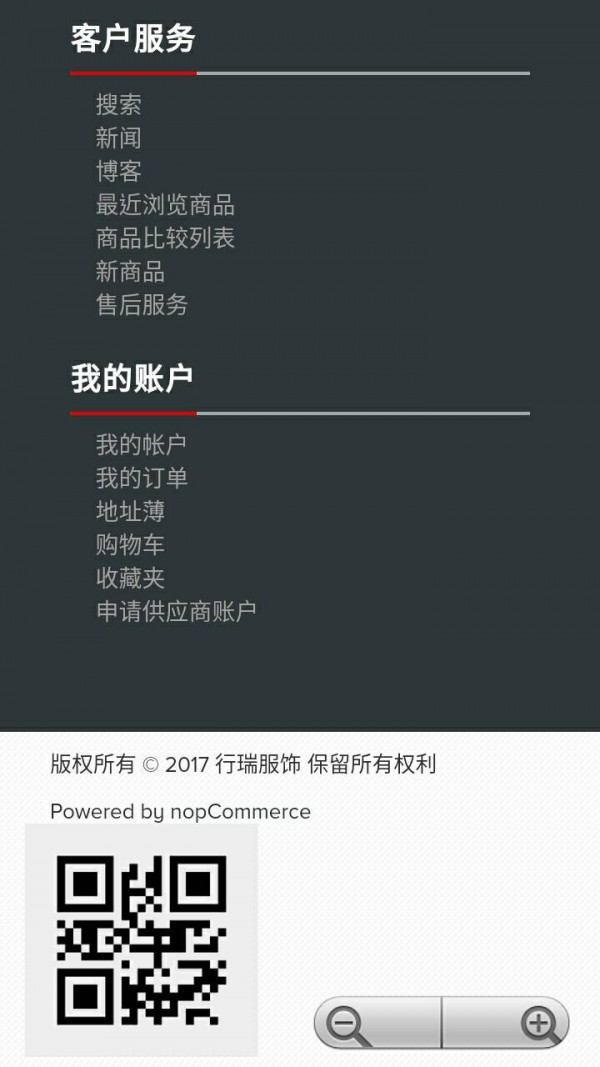
Task: Go to 我的帐户
Action: 141,444
